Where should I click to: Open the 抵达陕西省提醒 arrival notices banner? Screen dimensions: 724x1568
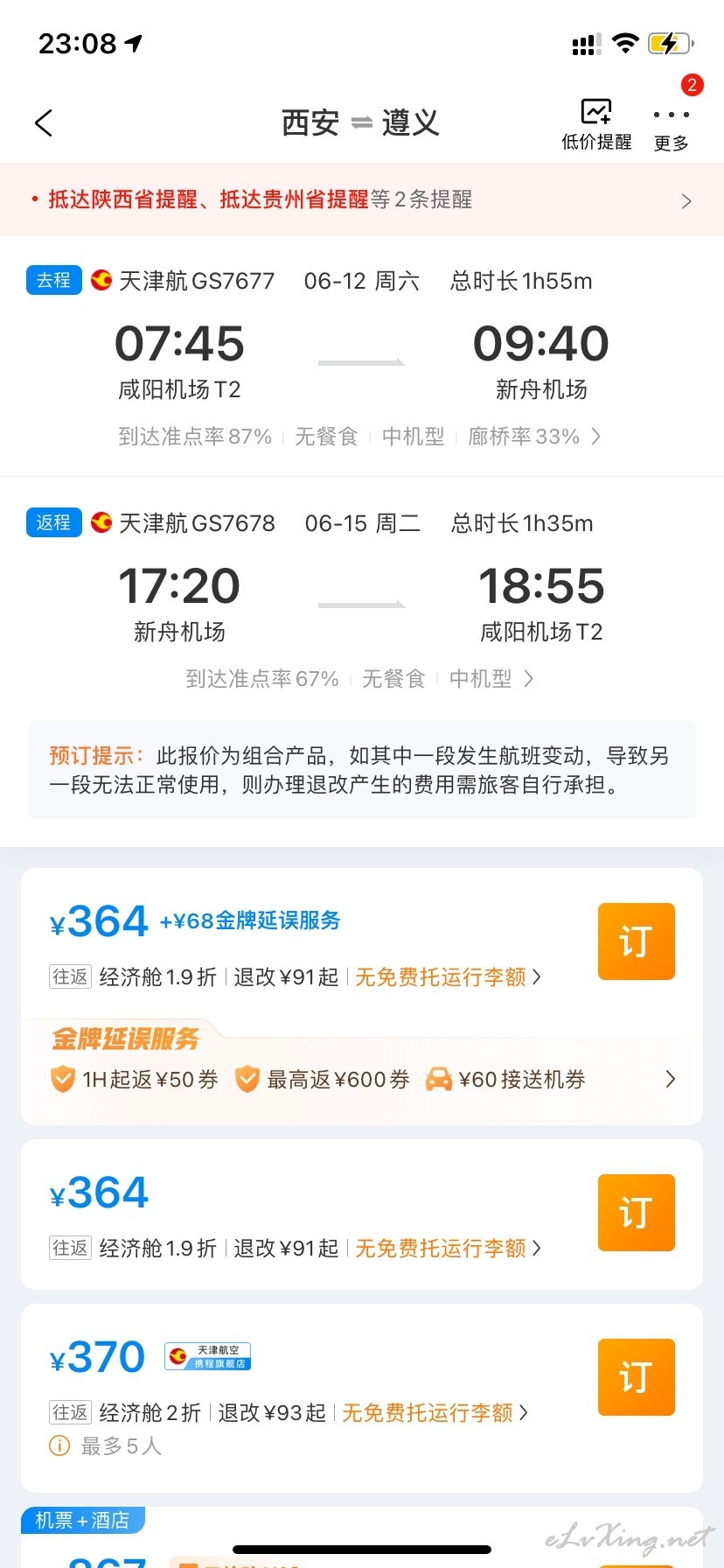[362, 199]
